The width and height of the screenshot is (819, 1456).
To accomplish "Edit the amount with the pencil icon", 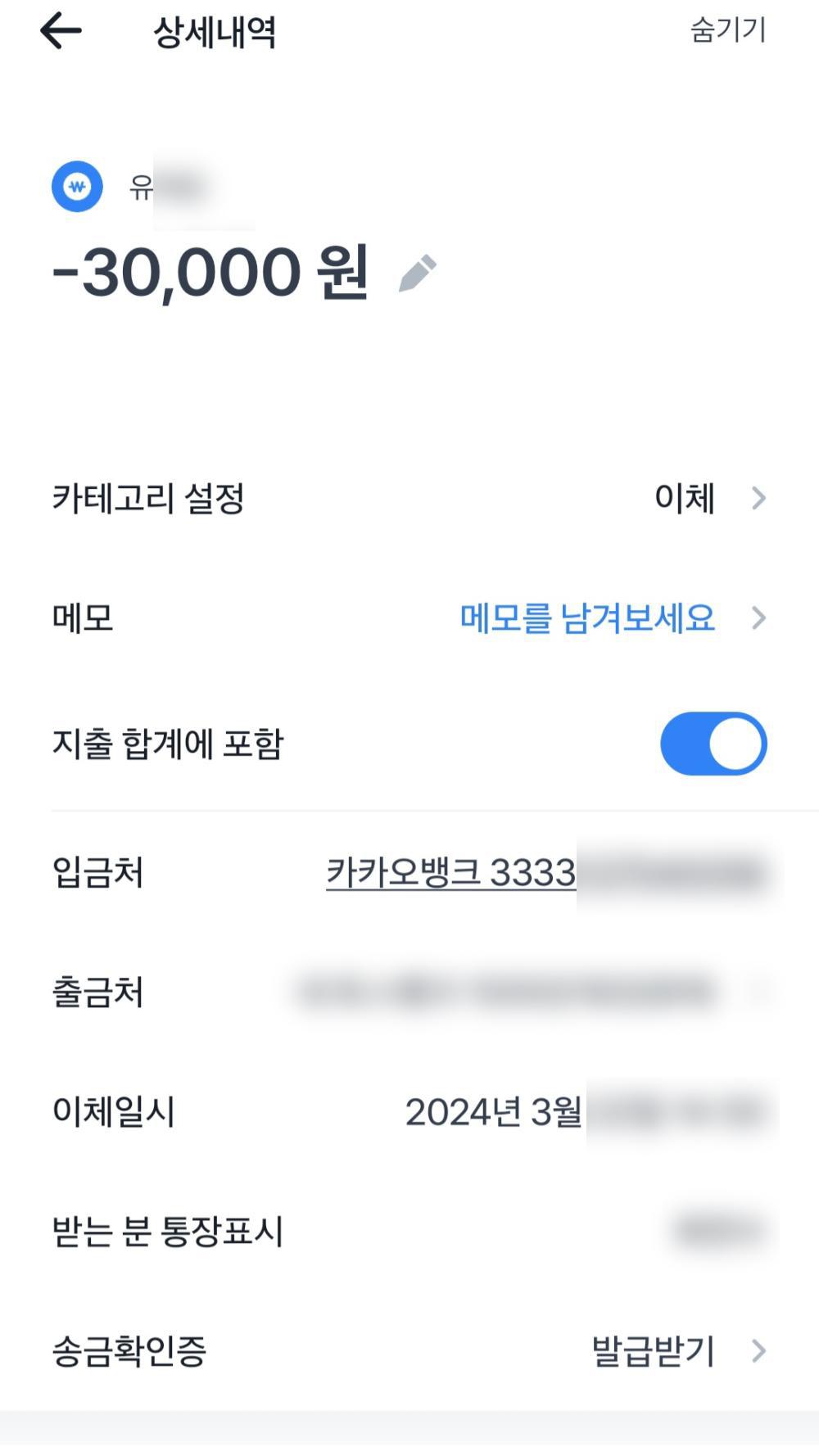I will pyautogui.click(x=418, y=273).
